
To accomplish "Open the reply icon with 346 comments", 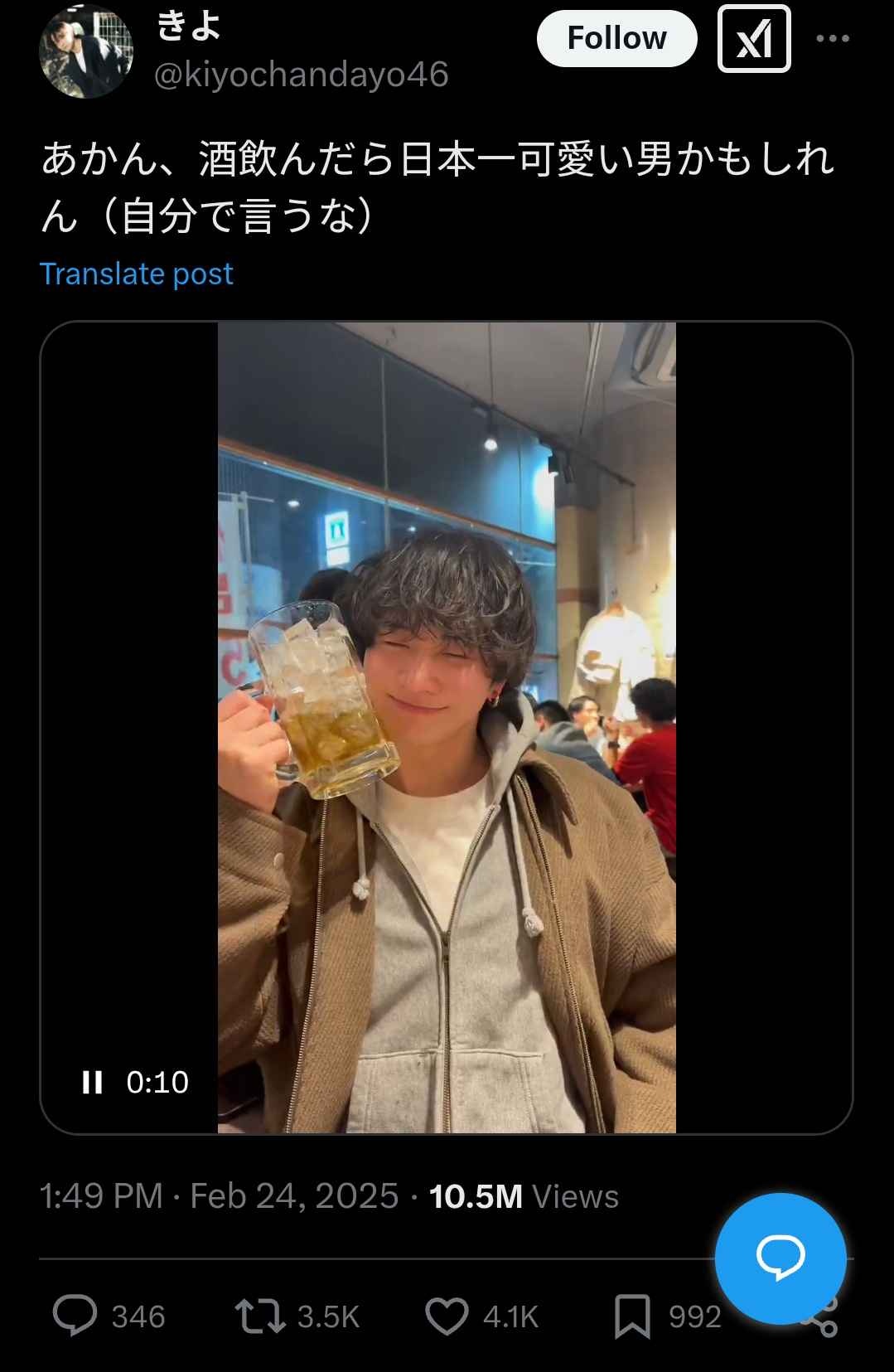I will 75,1316.
